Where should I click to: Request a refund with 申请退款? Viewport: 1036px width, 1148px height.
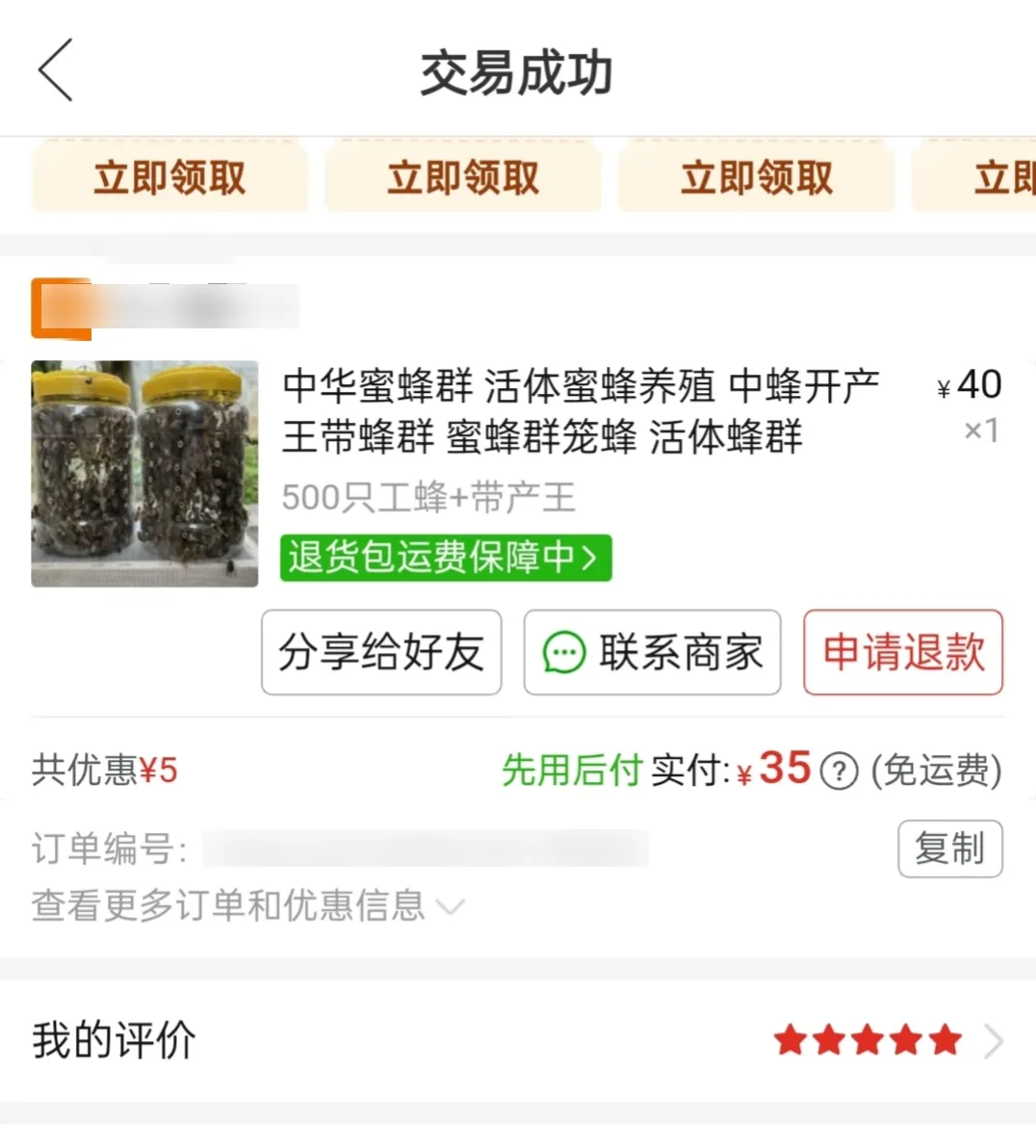click(903, 652)
